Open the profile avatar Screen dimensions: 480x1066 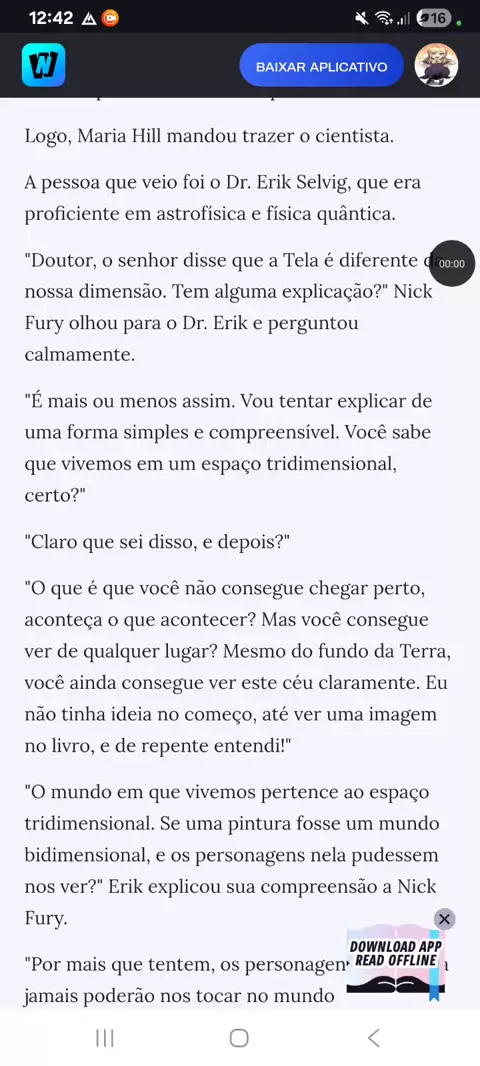(x=436, y=65)
